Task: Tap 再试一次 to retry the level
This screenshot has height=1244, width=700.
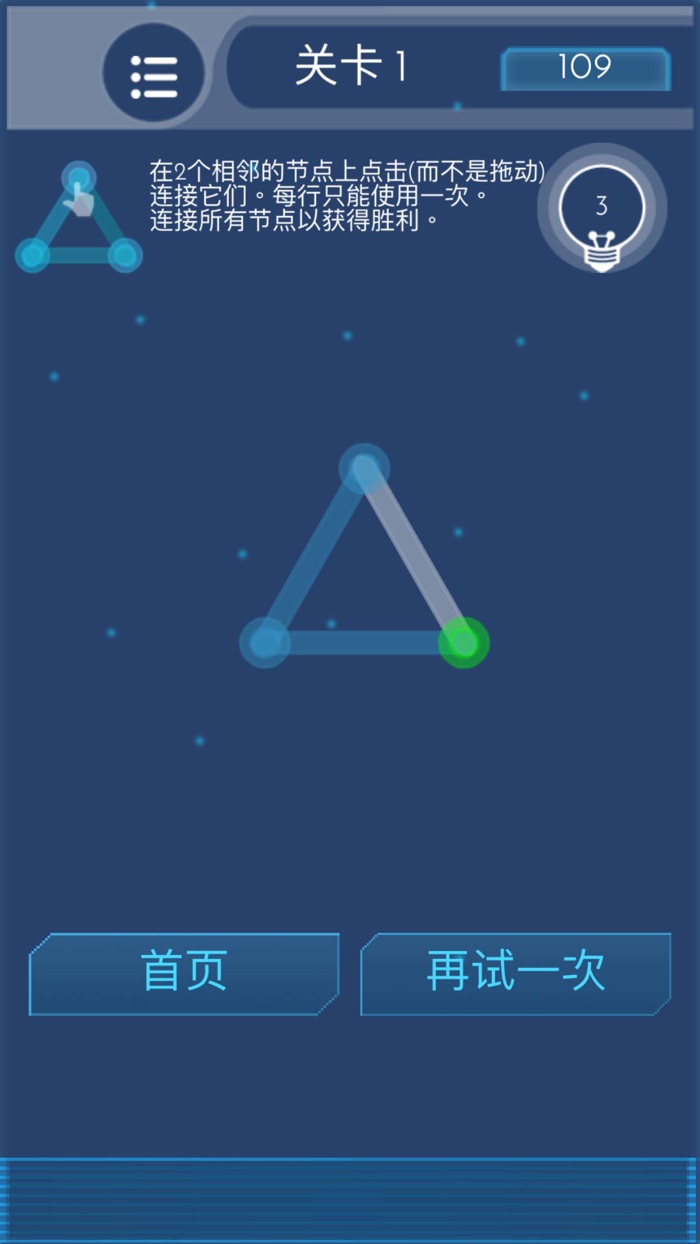Action: click(x=516, y=973)
